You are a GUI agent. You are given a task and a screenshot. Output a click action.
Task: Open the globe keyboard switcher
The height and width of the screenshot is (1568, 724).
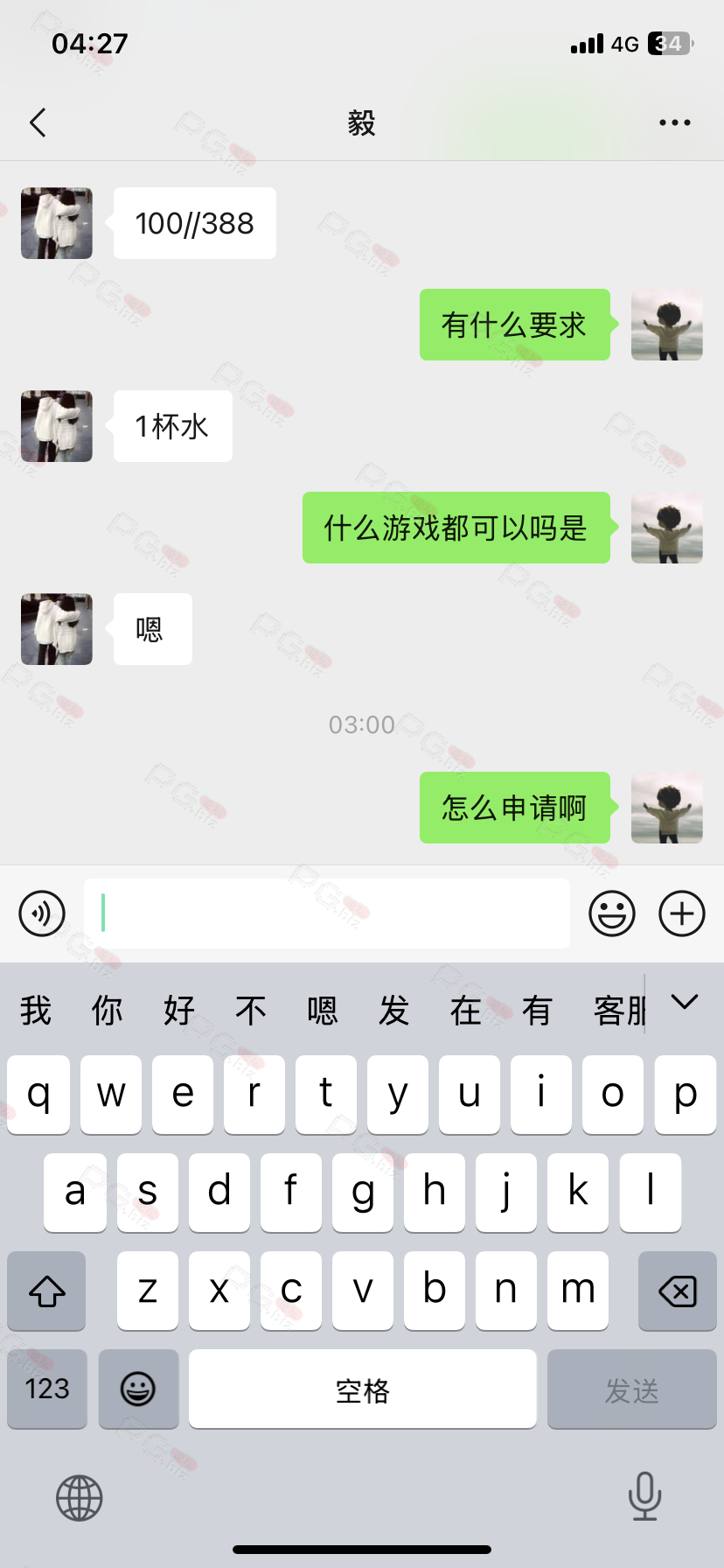pos(80,1498)
